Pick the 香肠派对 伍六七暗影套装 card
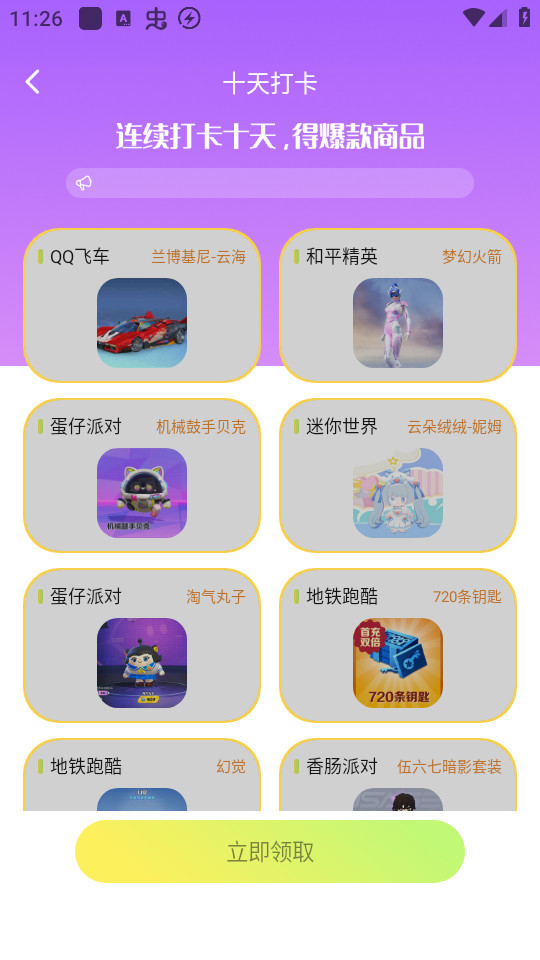540x960 pixels. coord(398,774)
